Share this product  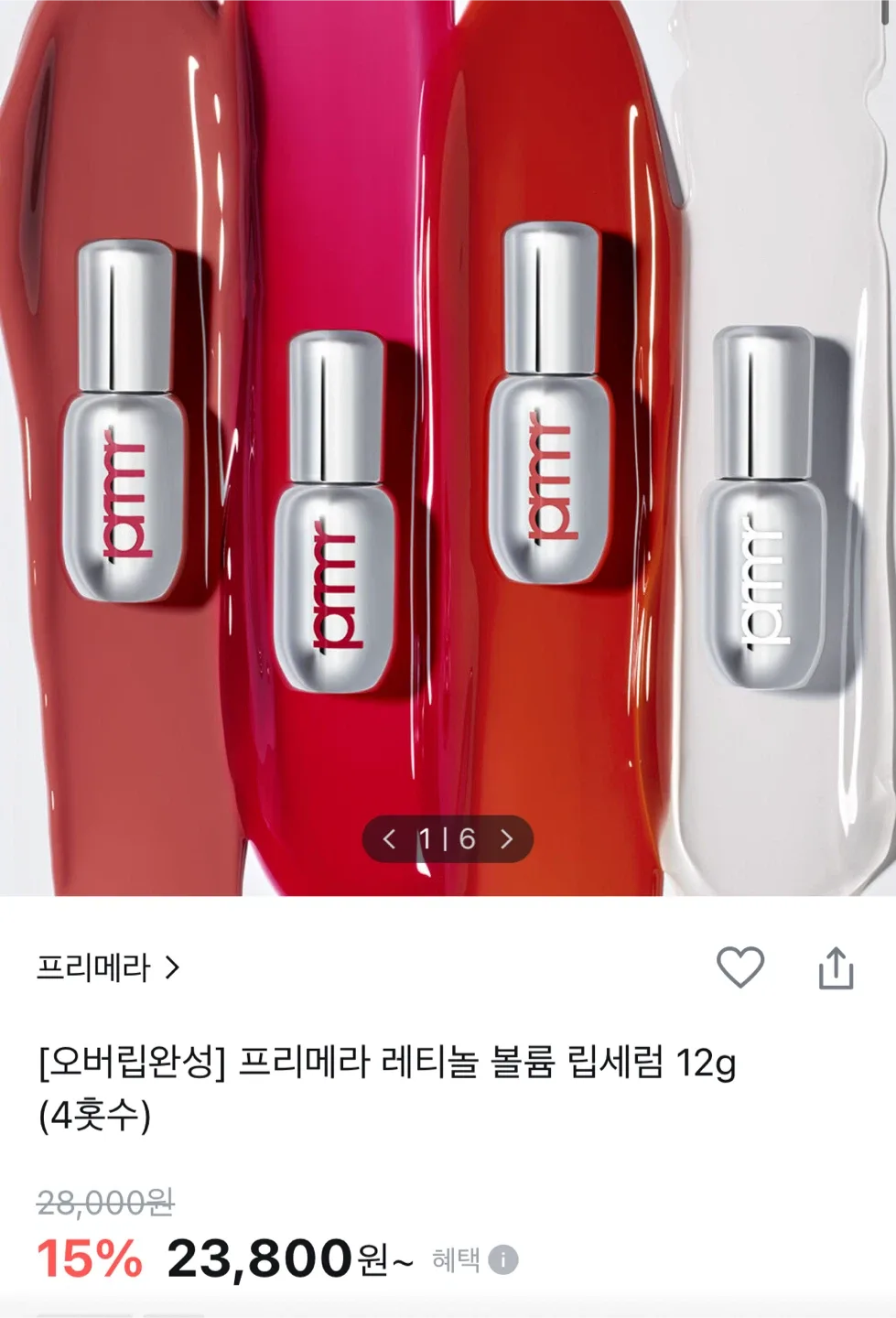[835, 968]
